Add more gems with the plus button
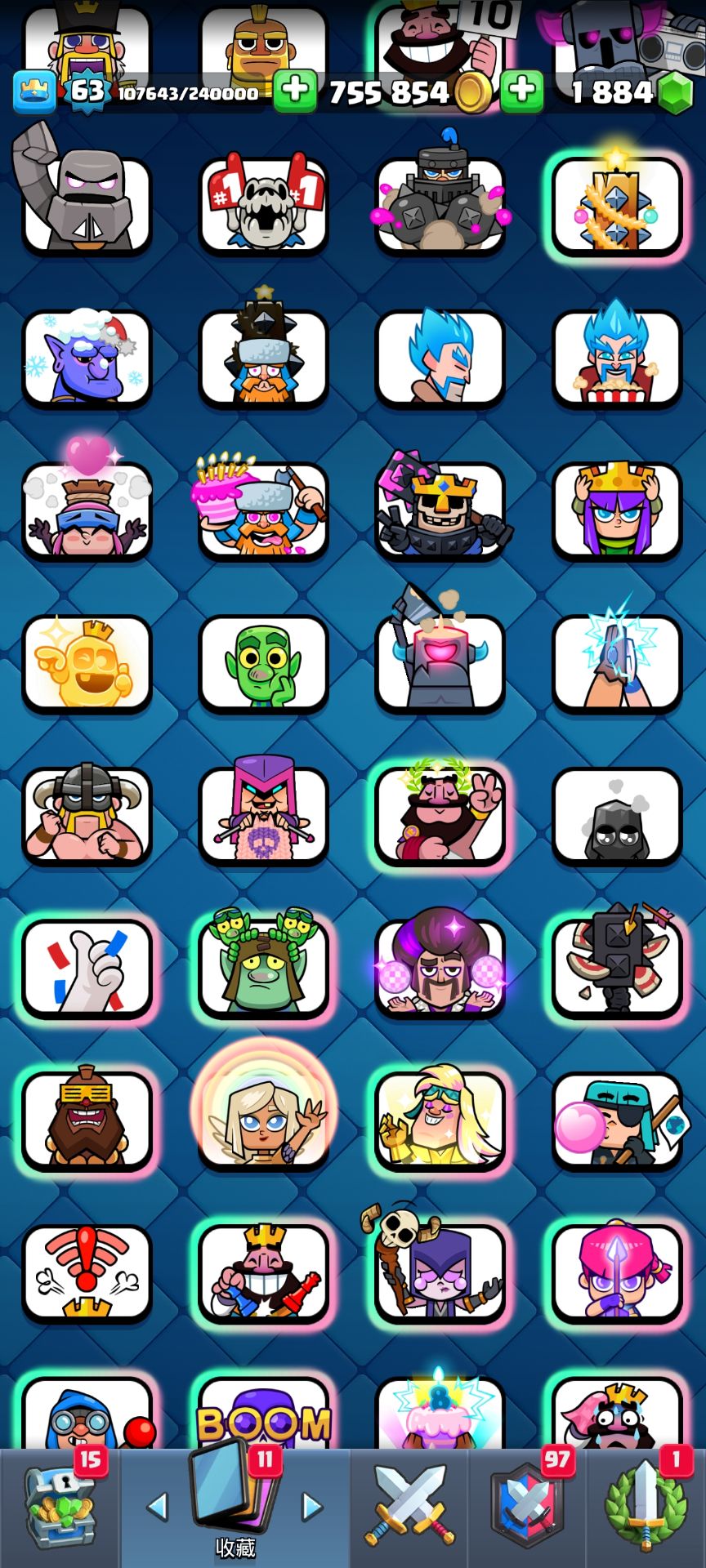Screen dimensions: 706x1568 pos(521,91)
